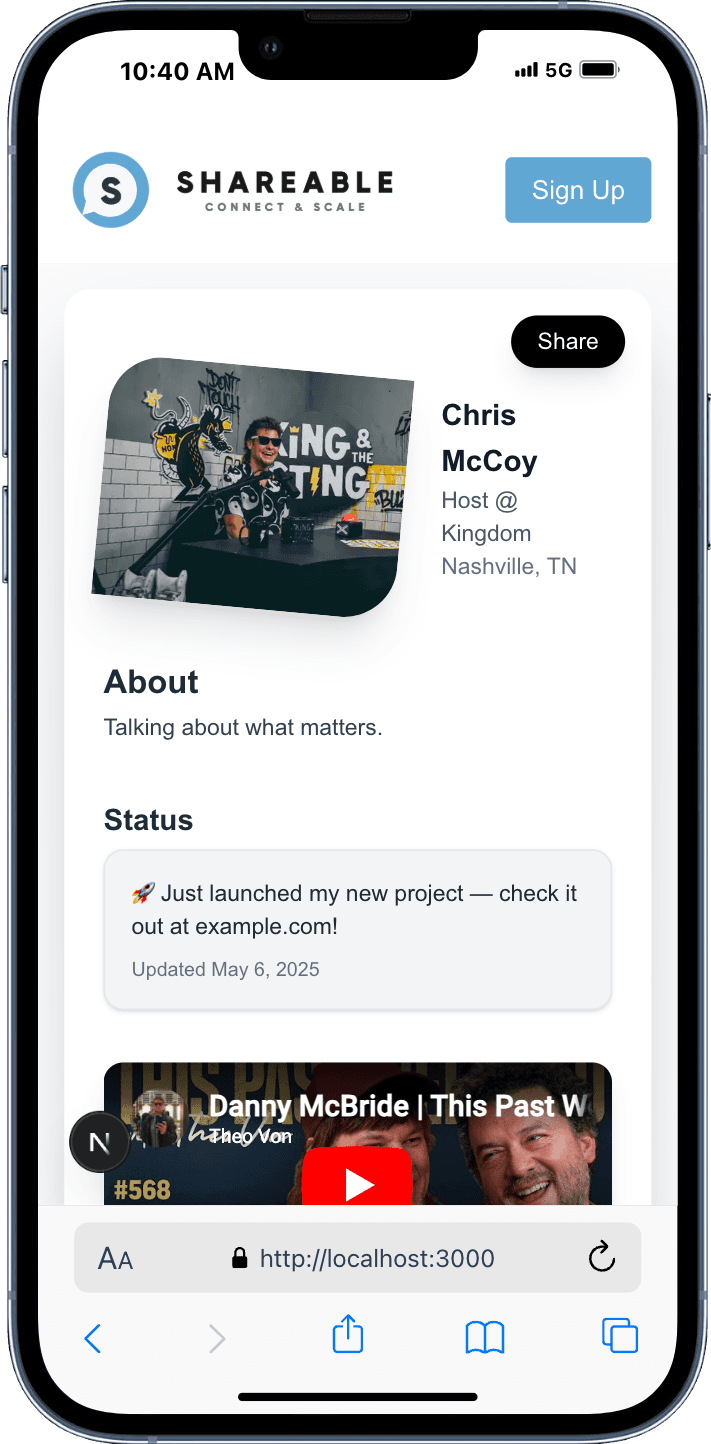Open the Danny McBride video title link

pos(396,1106)
